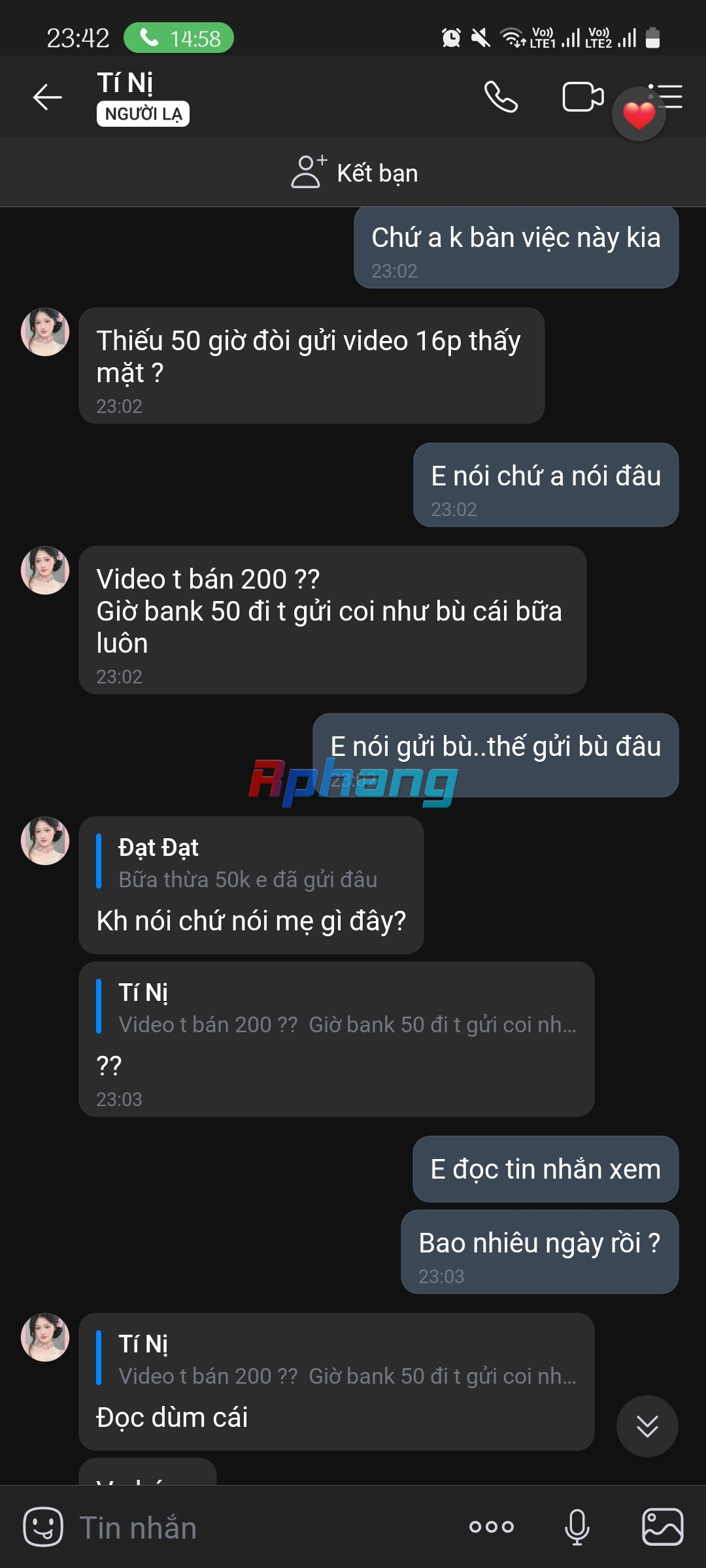
Task: Jump to the latest messages
Action: pyautogui.click(x=647, y=1426)
